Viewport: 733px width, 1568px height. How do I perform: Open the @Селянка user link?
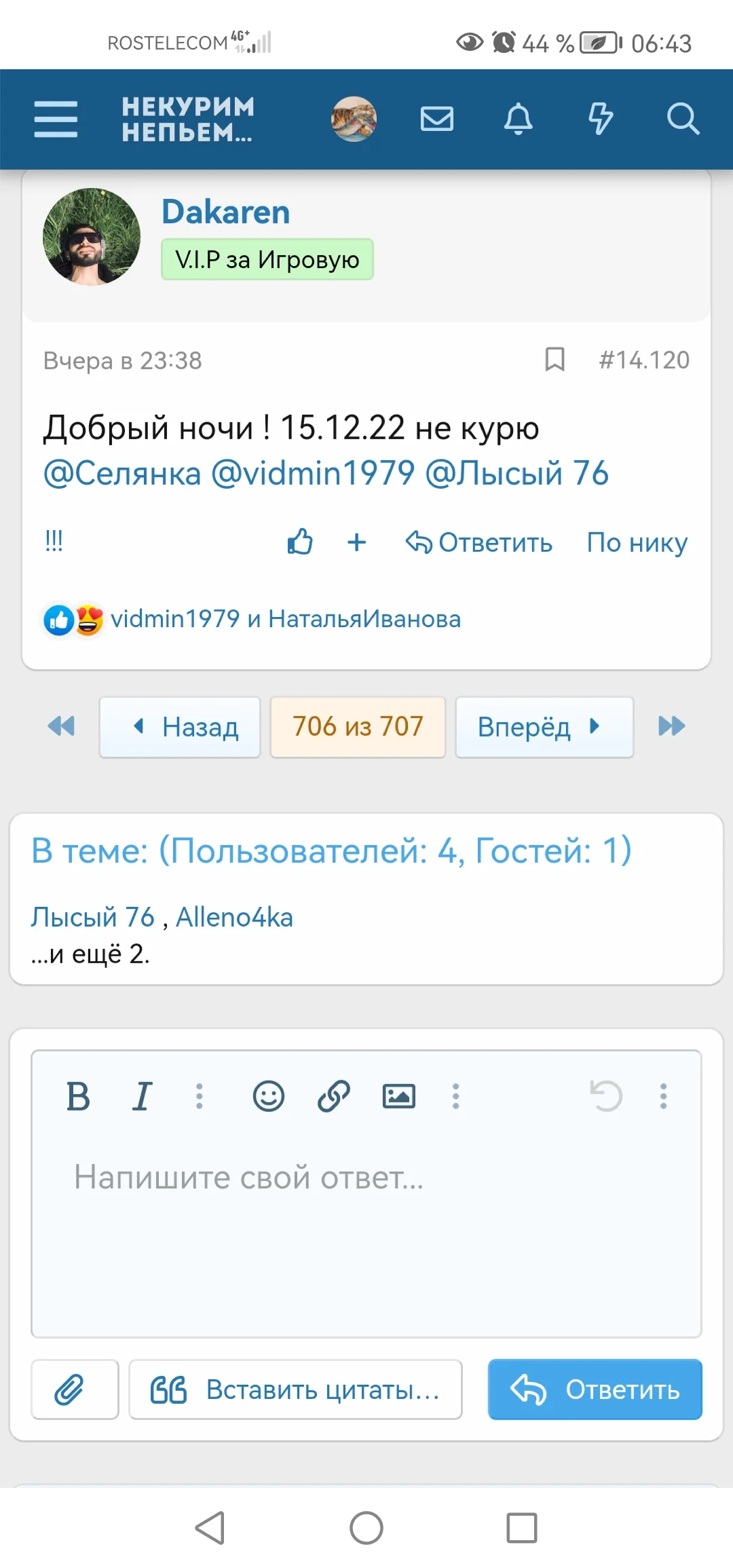click(121, 473)
